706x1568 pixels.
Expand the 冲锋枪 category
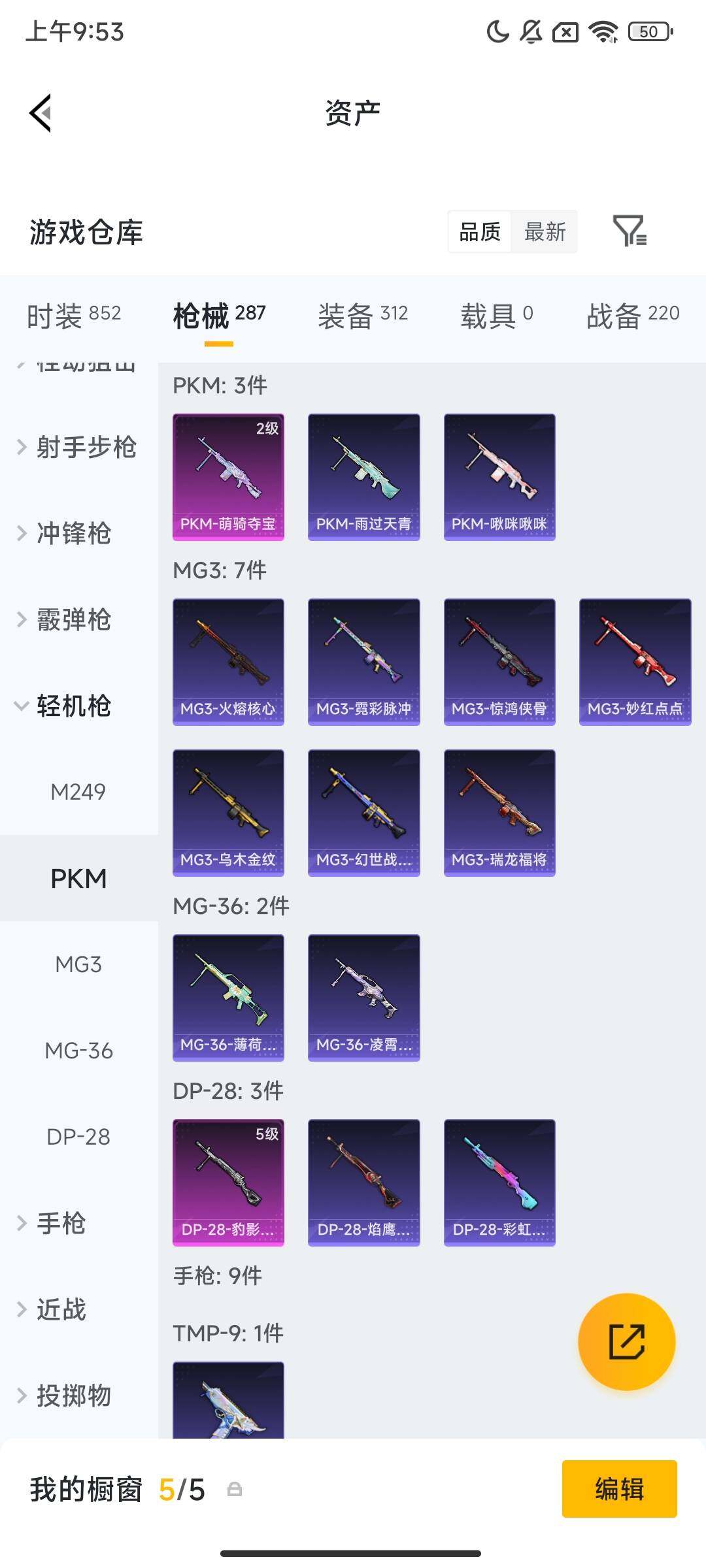coord(65,534)
